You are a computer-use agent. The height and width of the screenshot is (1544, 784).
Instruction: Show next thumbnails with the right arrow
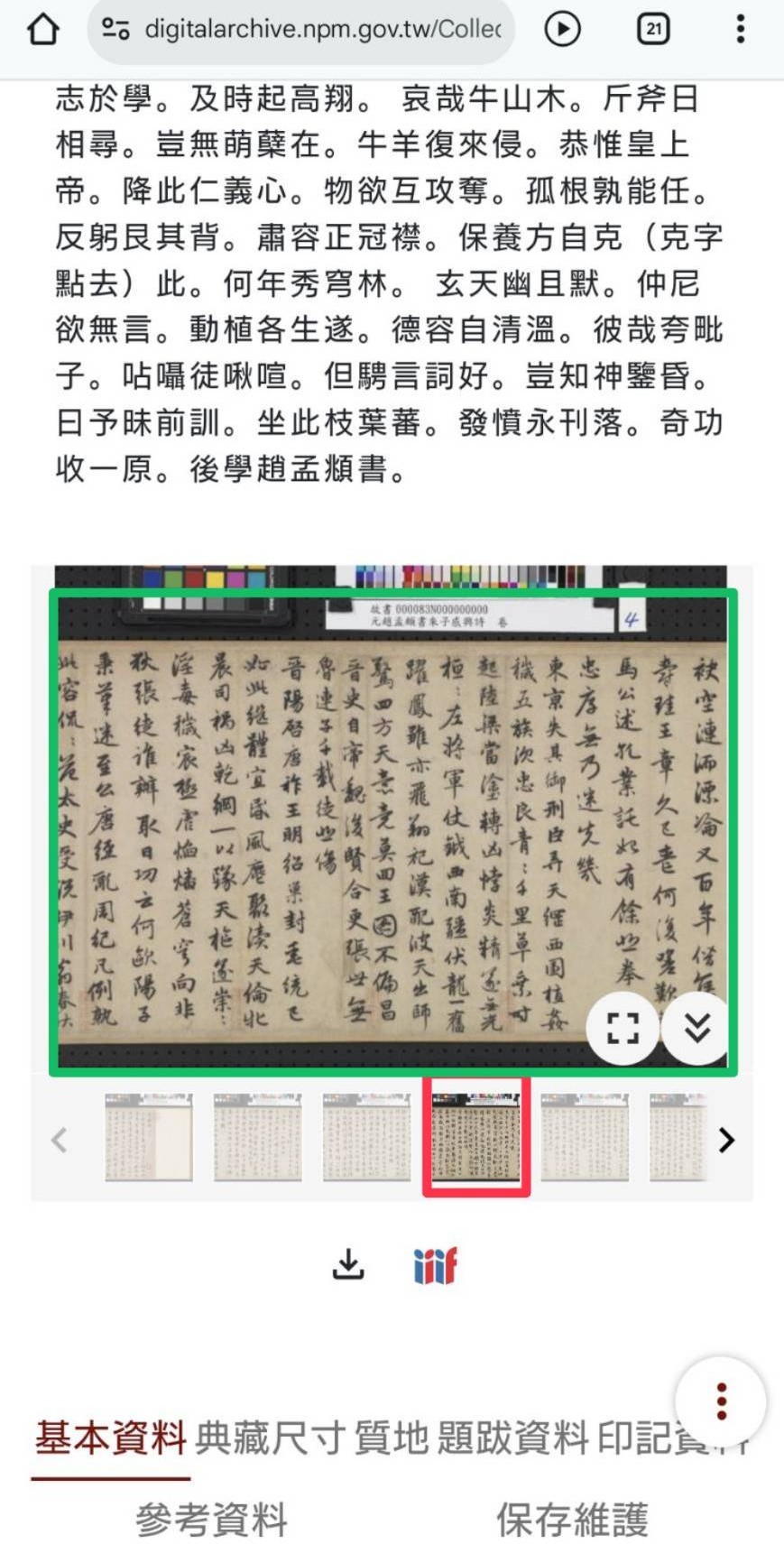(726, 1140)
